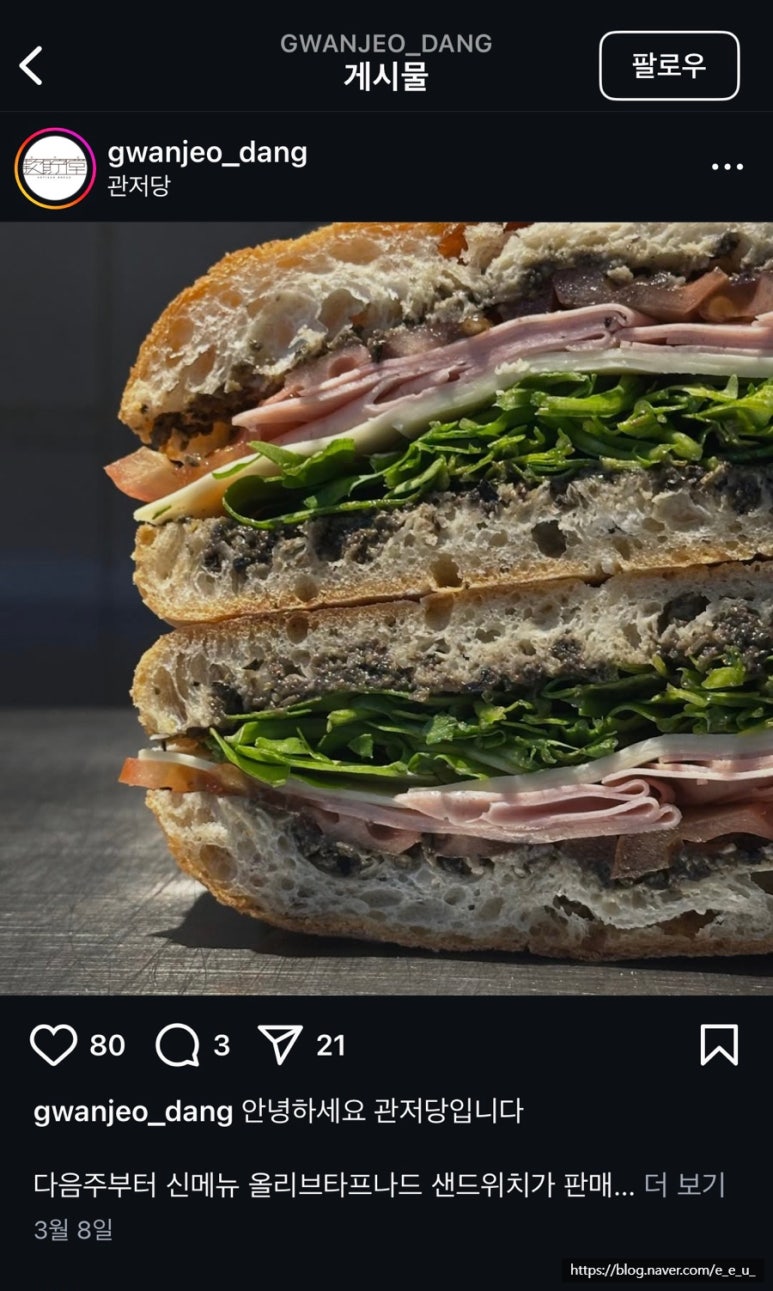This screenshot has height=1291, width=773.
Task: Like the sandwich post with the heart
Action: tap(53, 1045)
